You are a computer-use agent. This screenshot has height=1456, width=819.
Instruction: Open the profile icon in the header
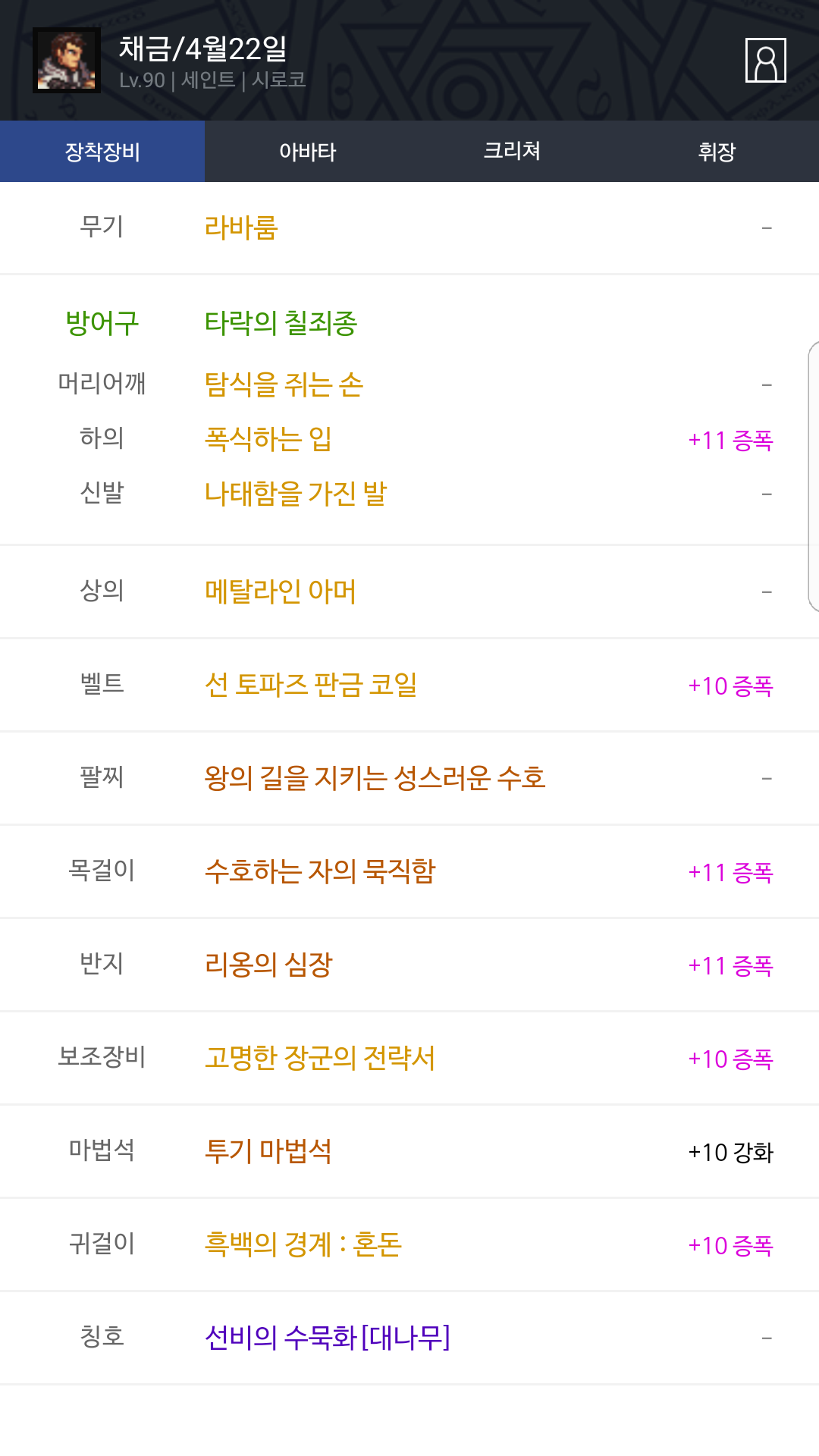coord(766,60)
